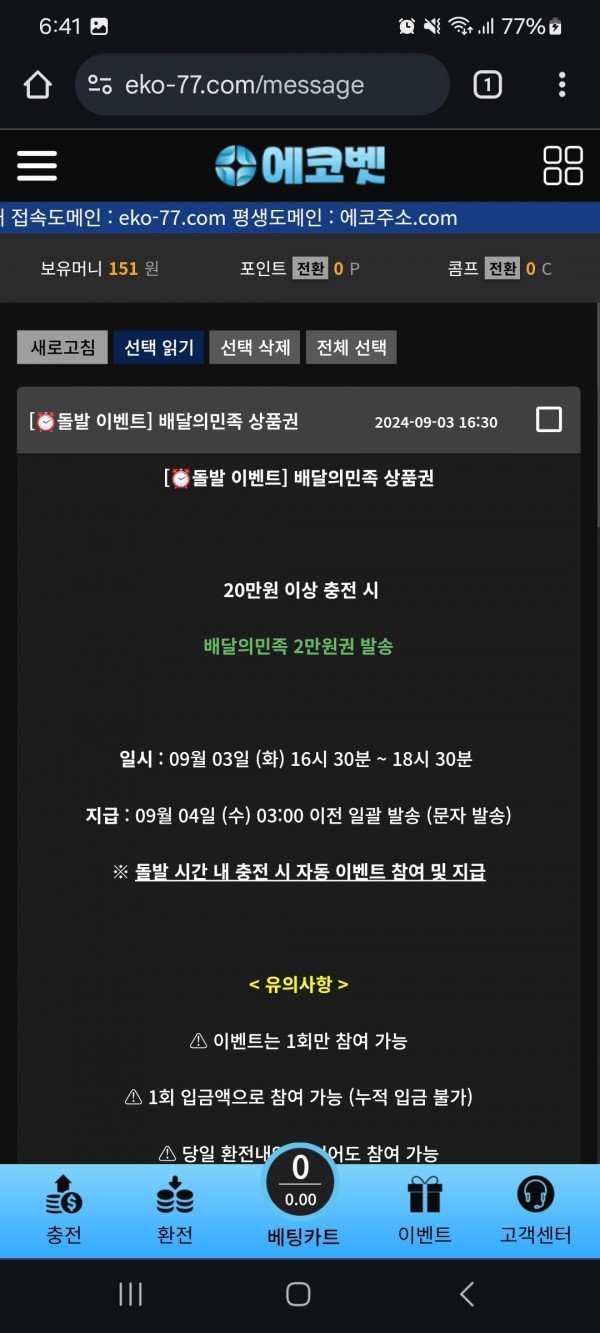Tap the 선택 삭제 button
The width and height of the screenshot is (600, 1333).
point(255,348)
